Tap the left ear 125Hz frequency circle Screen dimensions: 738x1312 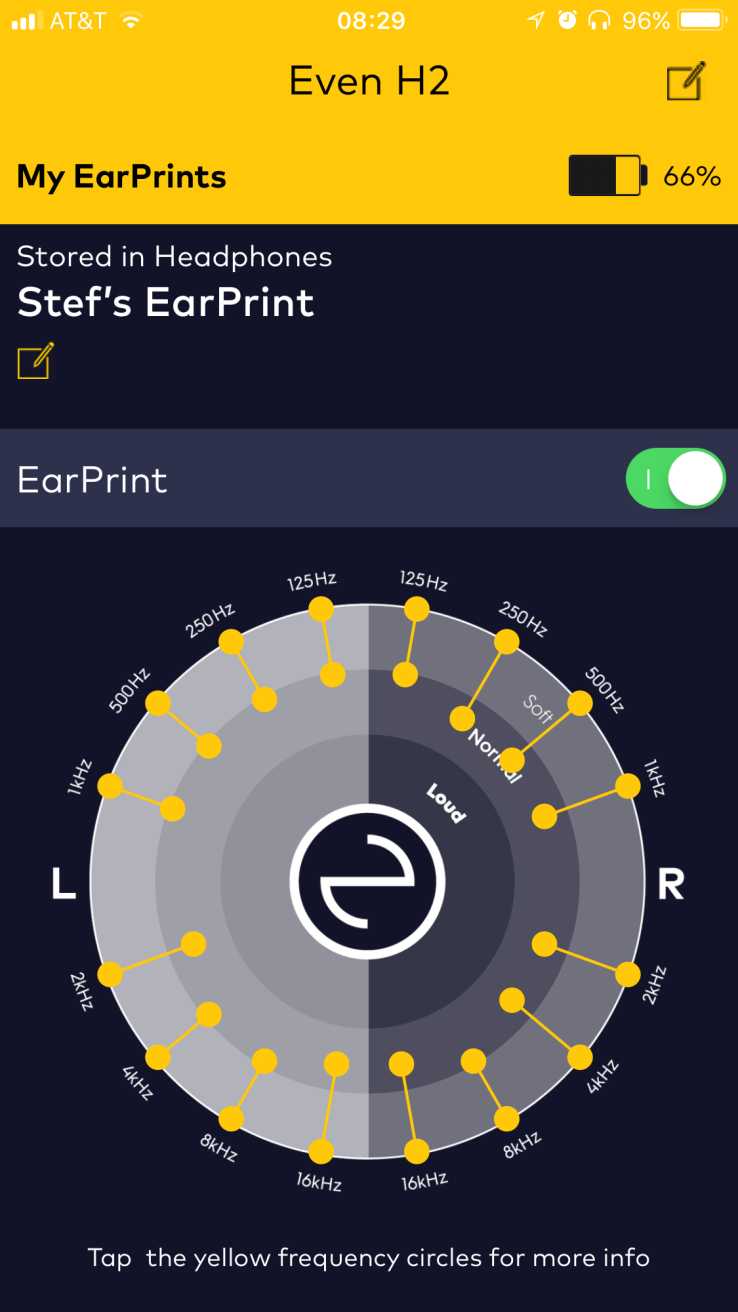[x=321, y=608]
